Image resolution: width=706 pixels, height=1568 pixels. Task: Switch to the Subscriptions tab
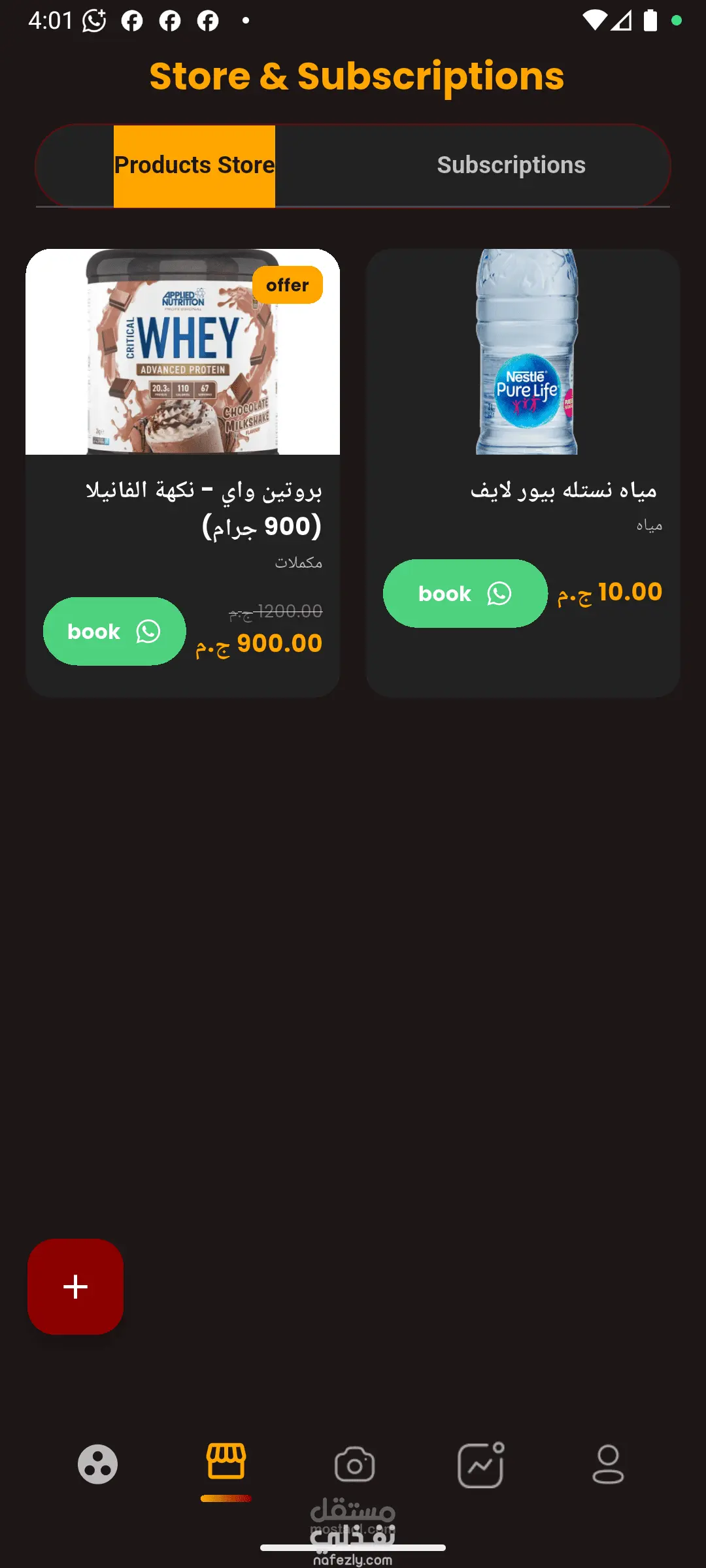tap(511, 165)
